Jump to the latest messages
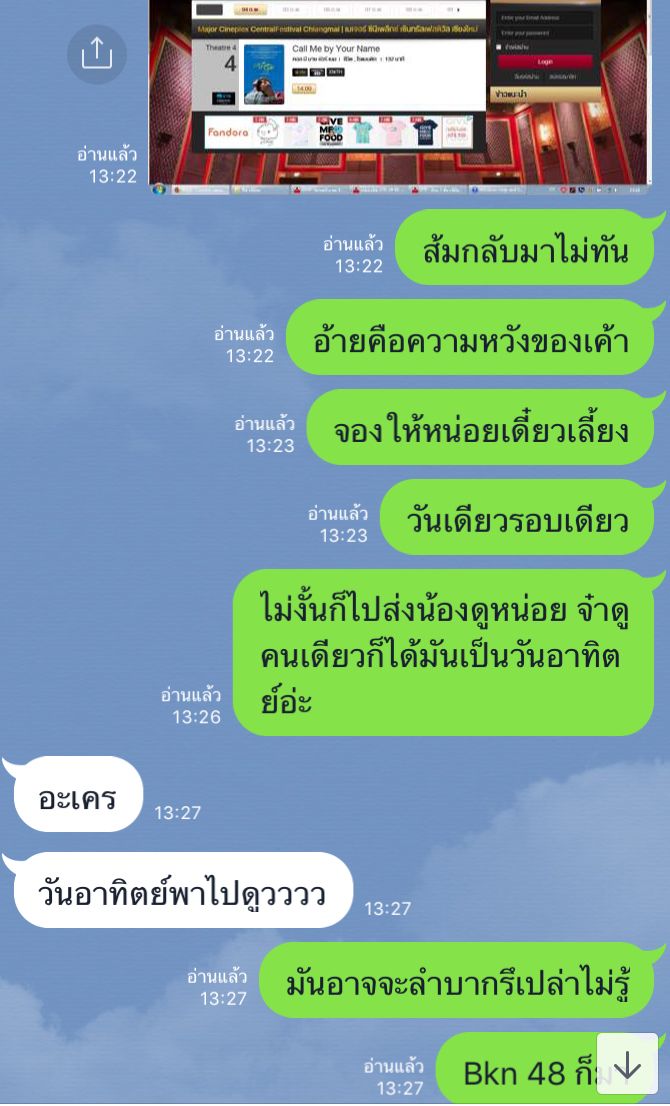Image resolution: width=670 pixels, height=1106 pixels. (627, 1064)
